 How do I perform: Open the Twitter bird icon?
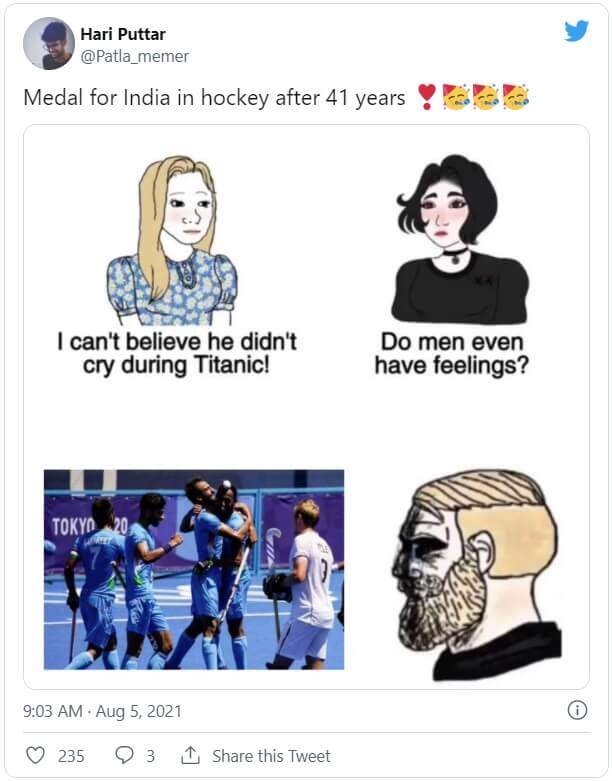point(576,31)
